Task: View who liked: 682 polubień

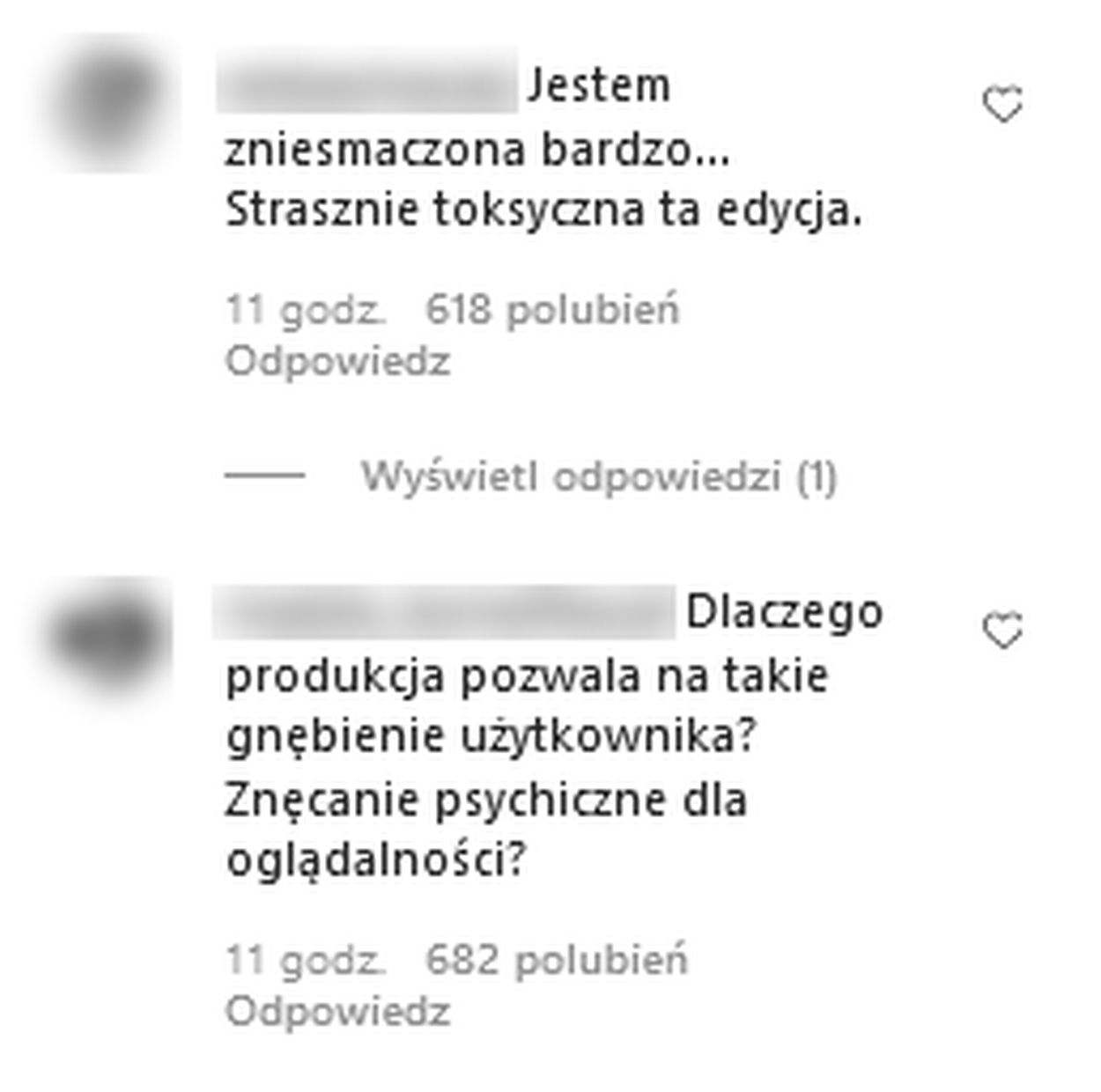Action: pos(556,961)
